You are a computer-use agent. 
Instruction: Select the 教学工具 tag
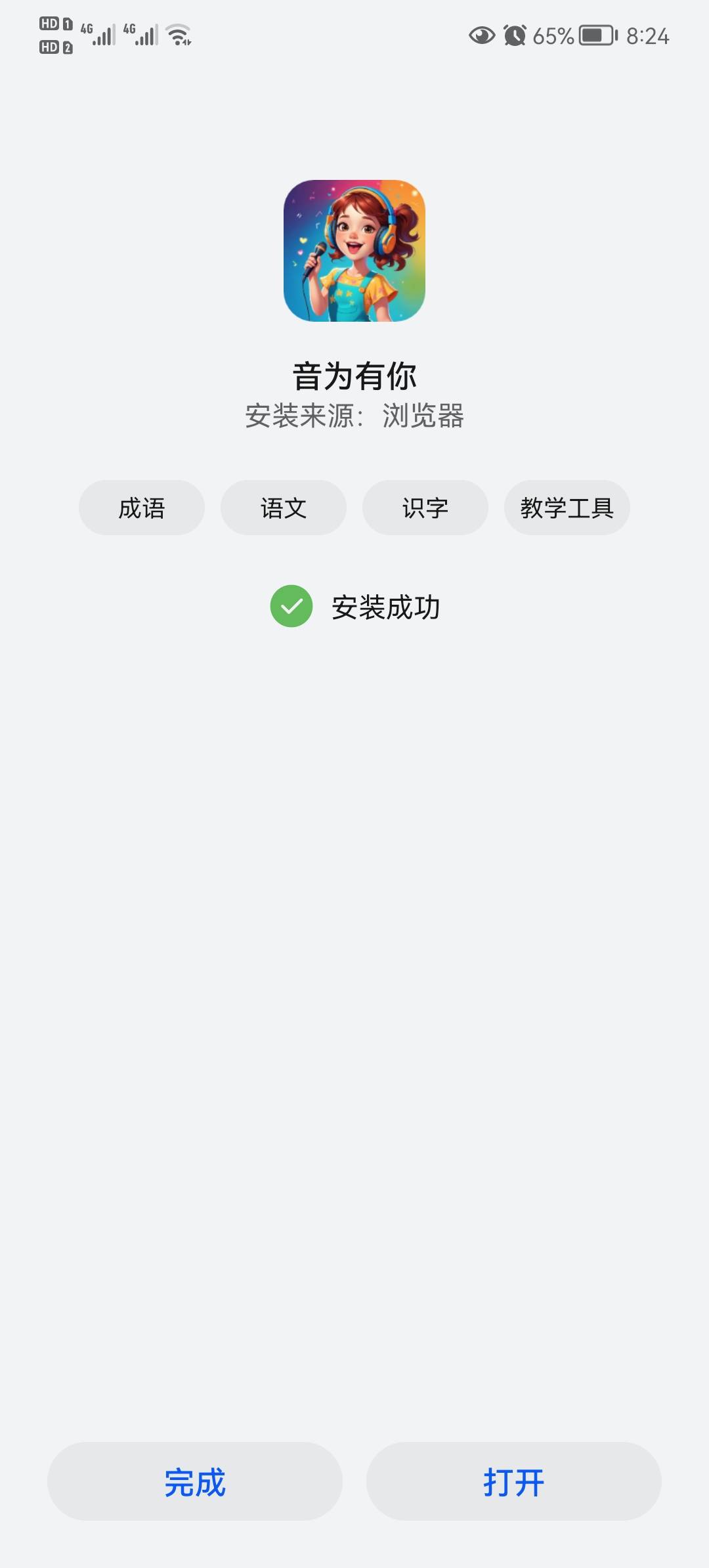(x=567, y=507)
